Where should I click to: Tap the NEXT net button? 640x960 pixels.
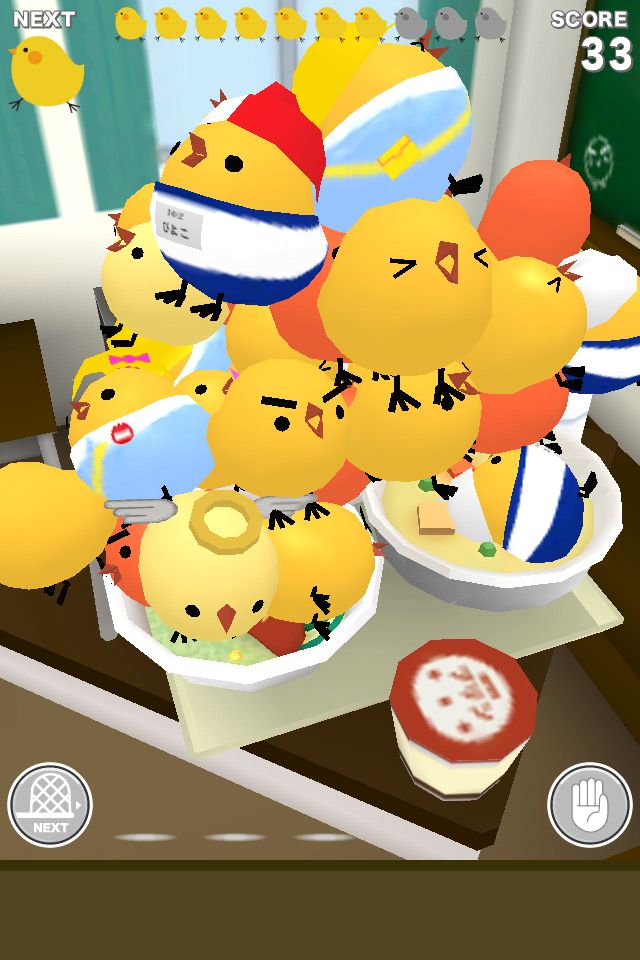pos(50,804)
